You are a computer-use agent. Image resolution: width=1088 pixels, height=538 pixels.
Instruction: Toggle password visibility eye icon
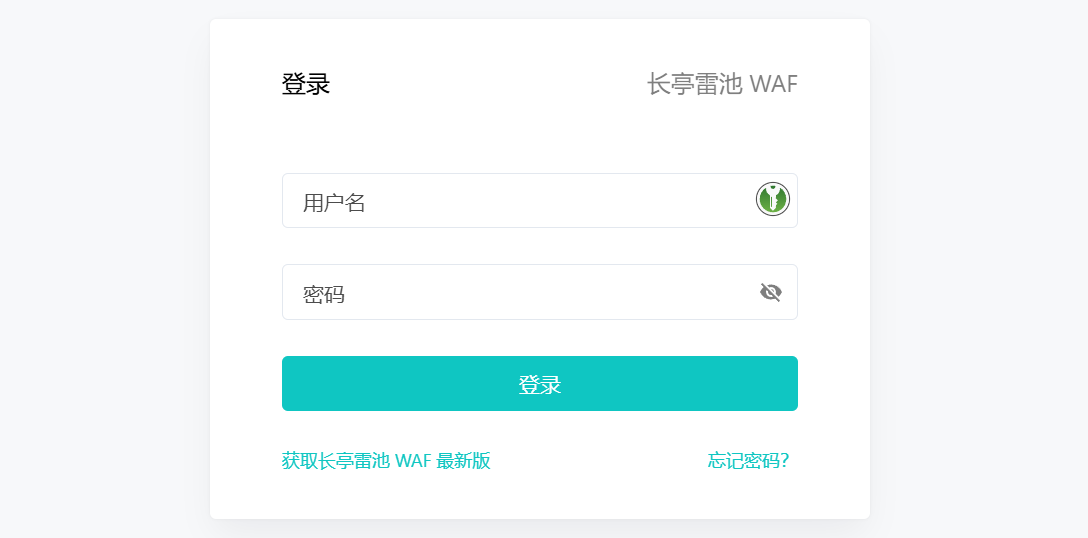[x=770, y=292]
